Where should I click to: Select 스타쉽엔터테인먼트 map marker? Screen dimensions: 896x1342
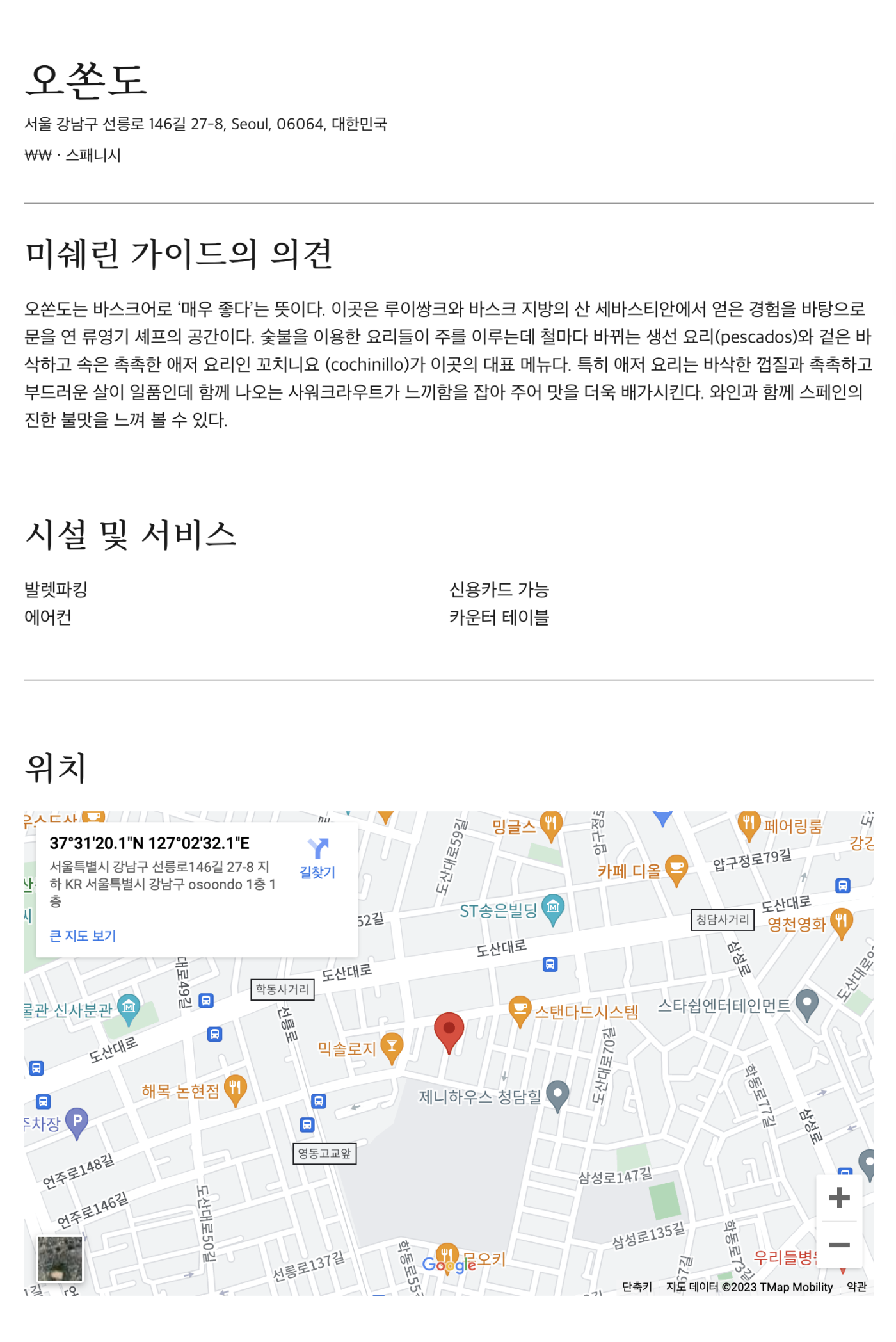click(806, 1004)
